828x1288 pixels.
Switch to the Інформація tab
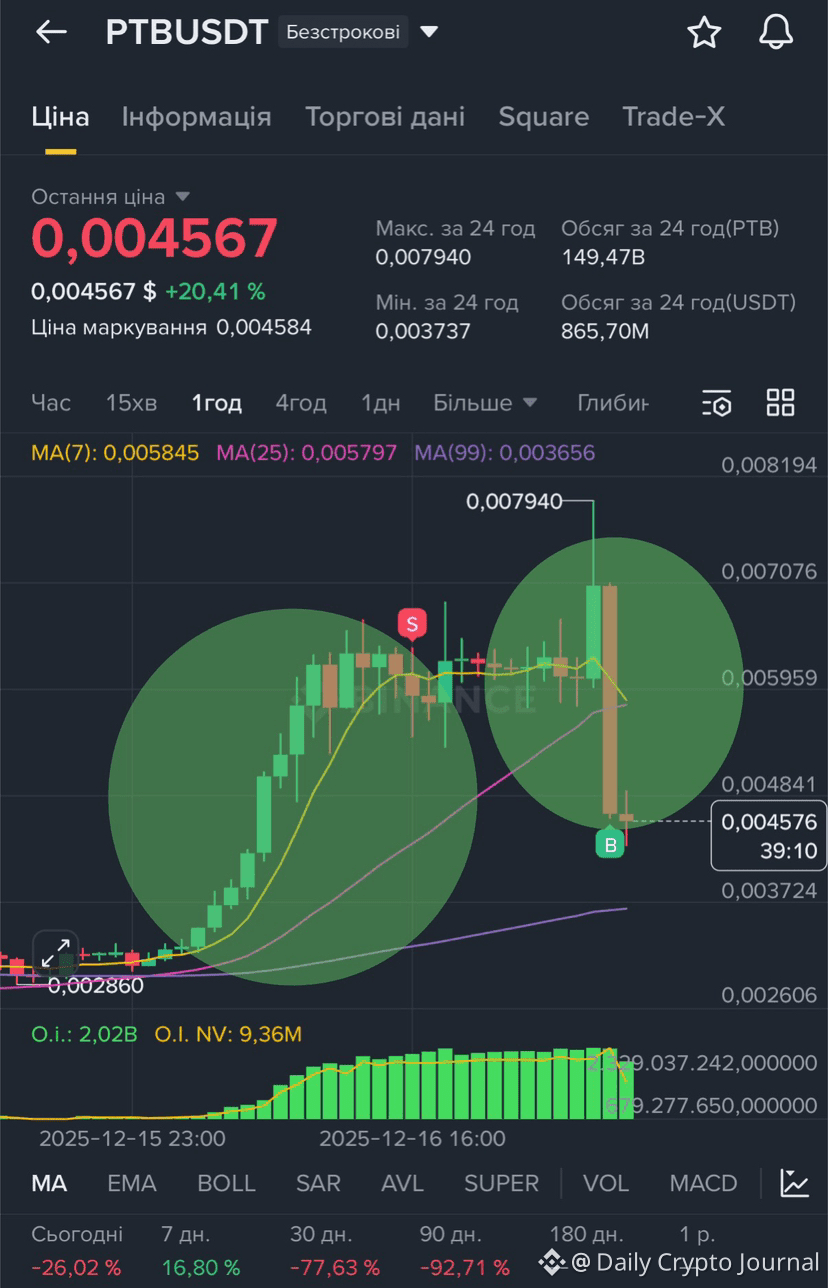196,117
